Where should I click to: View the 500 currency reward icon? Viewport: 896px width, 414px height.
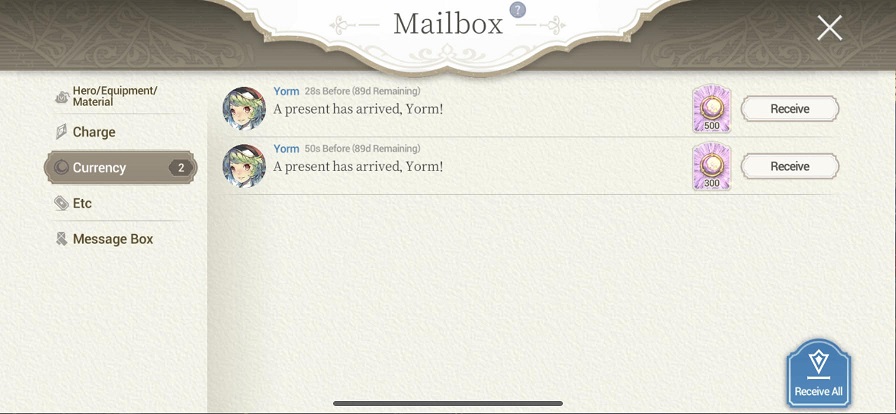point(711,109)
